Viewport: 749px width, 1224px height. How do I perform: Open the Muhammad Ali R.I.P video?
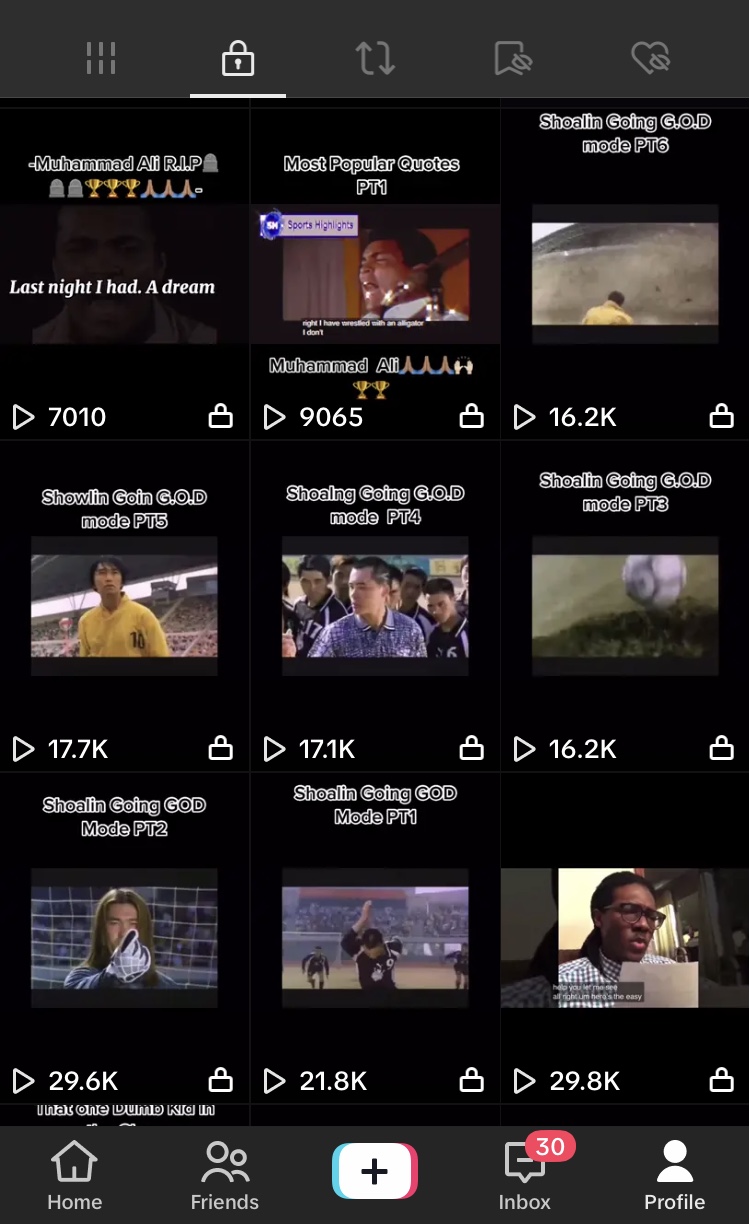click(x=124, y=273)
